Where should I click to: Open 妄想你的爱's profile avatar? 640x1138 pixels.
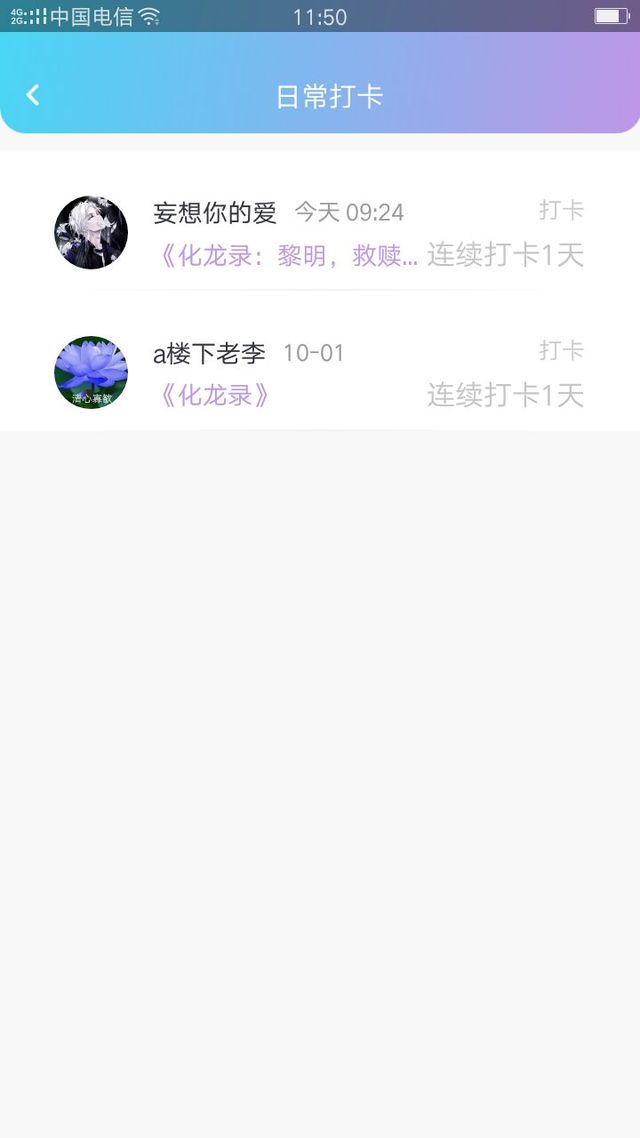(91, 233)
